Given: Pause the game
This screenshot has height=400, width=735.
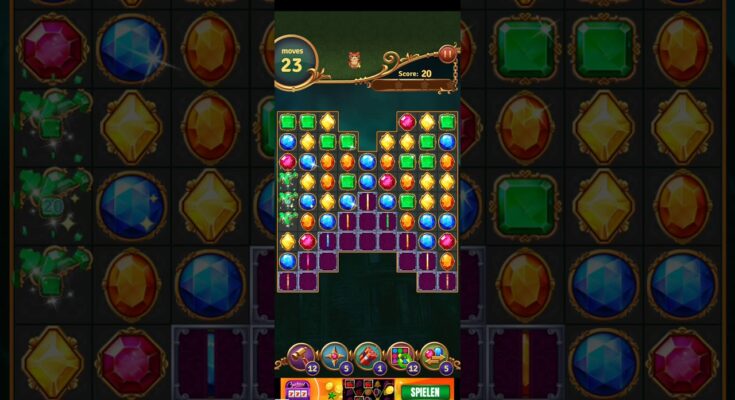Looking at the screenshot, I should point(447,54).
